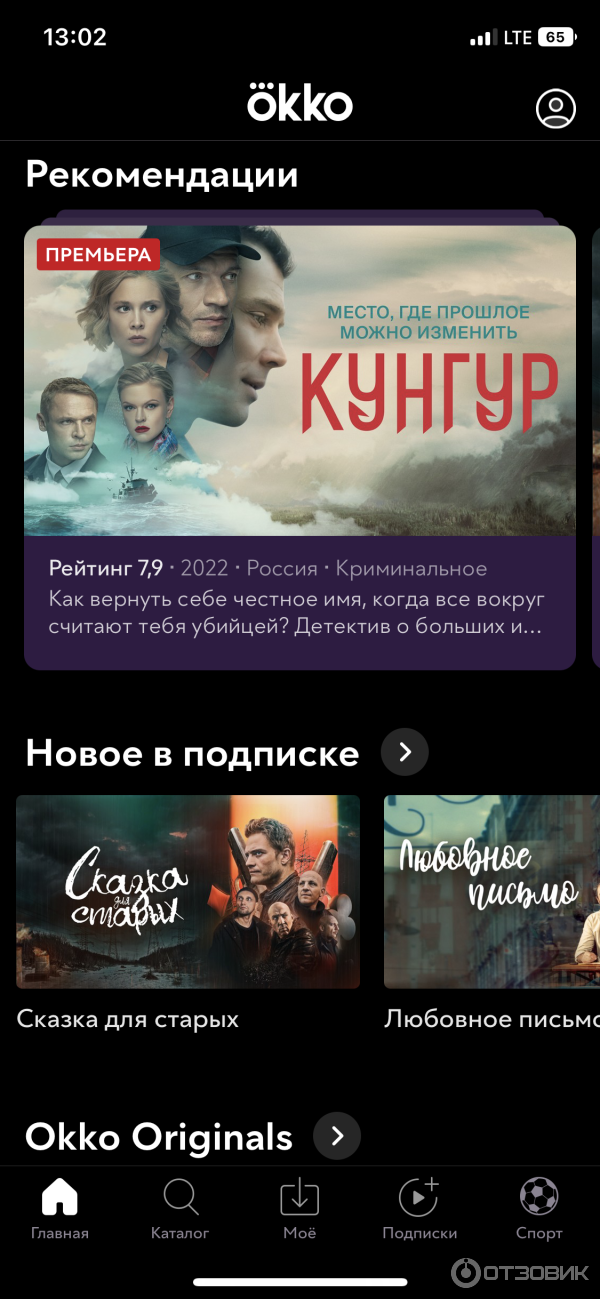
Task: Switch to the Подписки tab
Action: pyautogui.click(x=419, y=1208)
